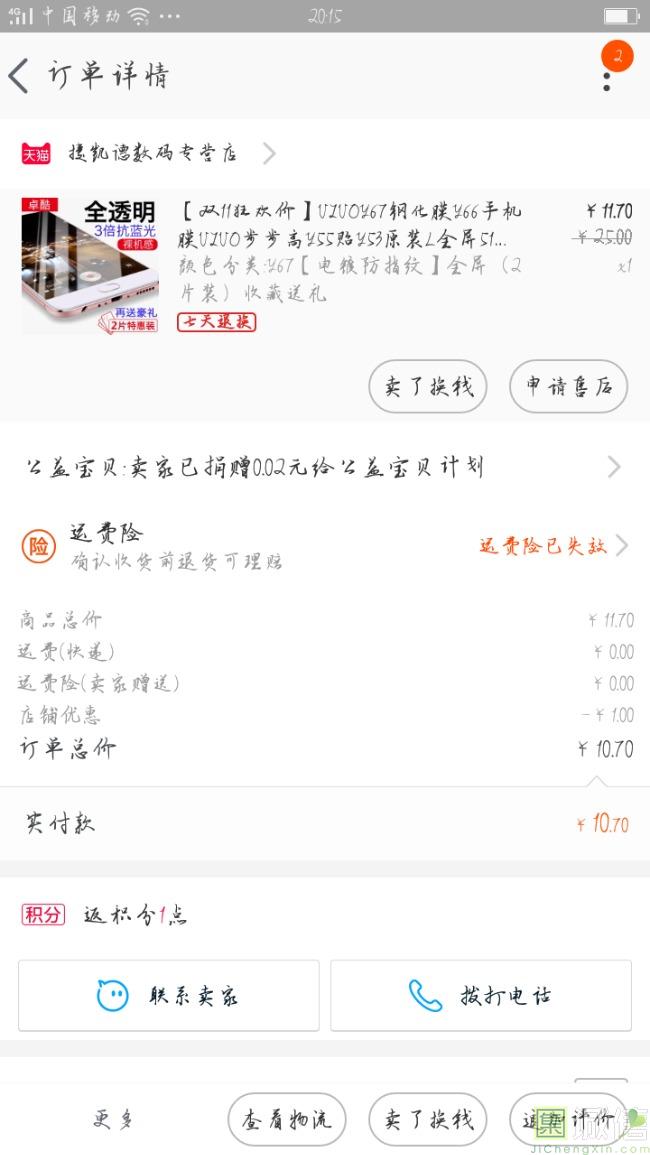Go back from the 订单详情 page
The height and width of the screenshot is (1155, 650).
[20, 76]
